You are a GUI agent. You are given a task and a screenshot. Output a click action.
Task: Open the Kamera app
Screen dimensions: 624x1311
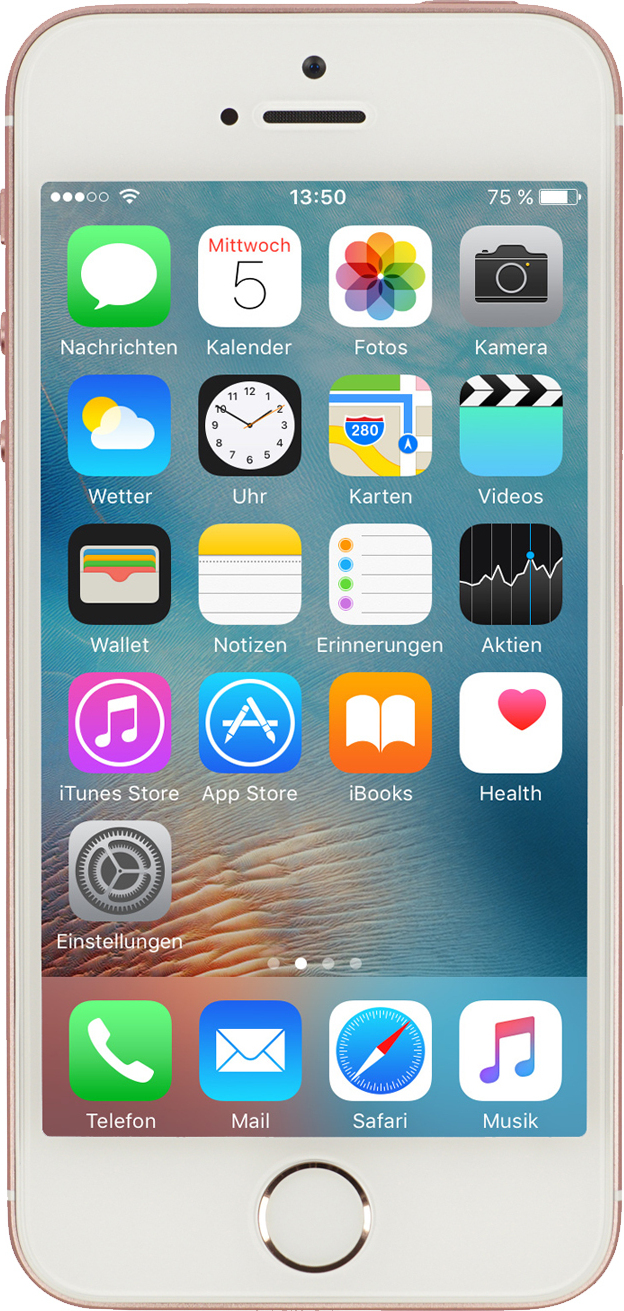[511, 277]
